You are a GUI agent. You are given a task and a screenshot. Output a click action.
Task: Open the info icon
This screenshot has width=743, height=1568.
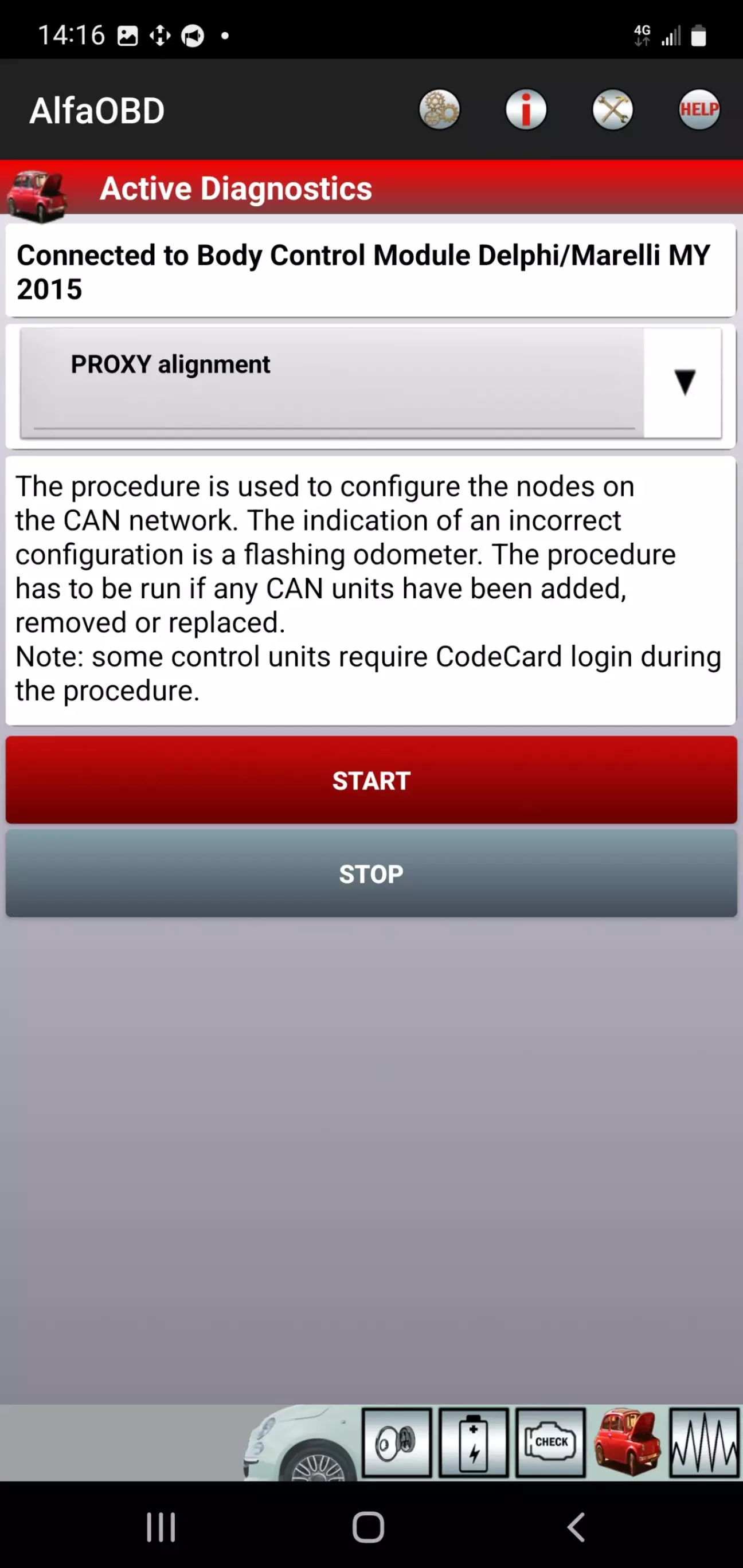pos(526,109)
